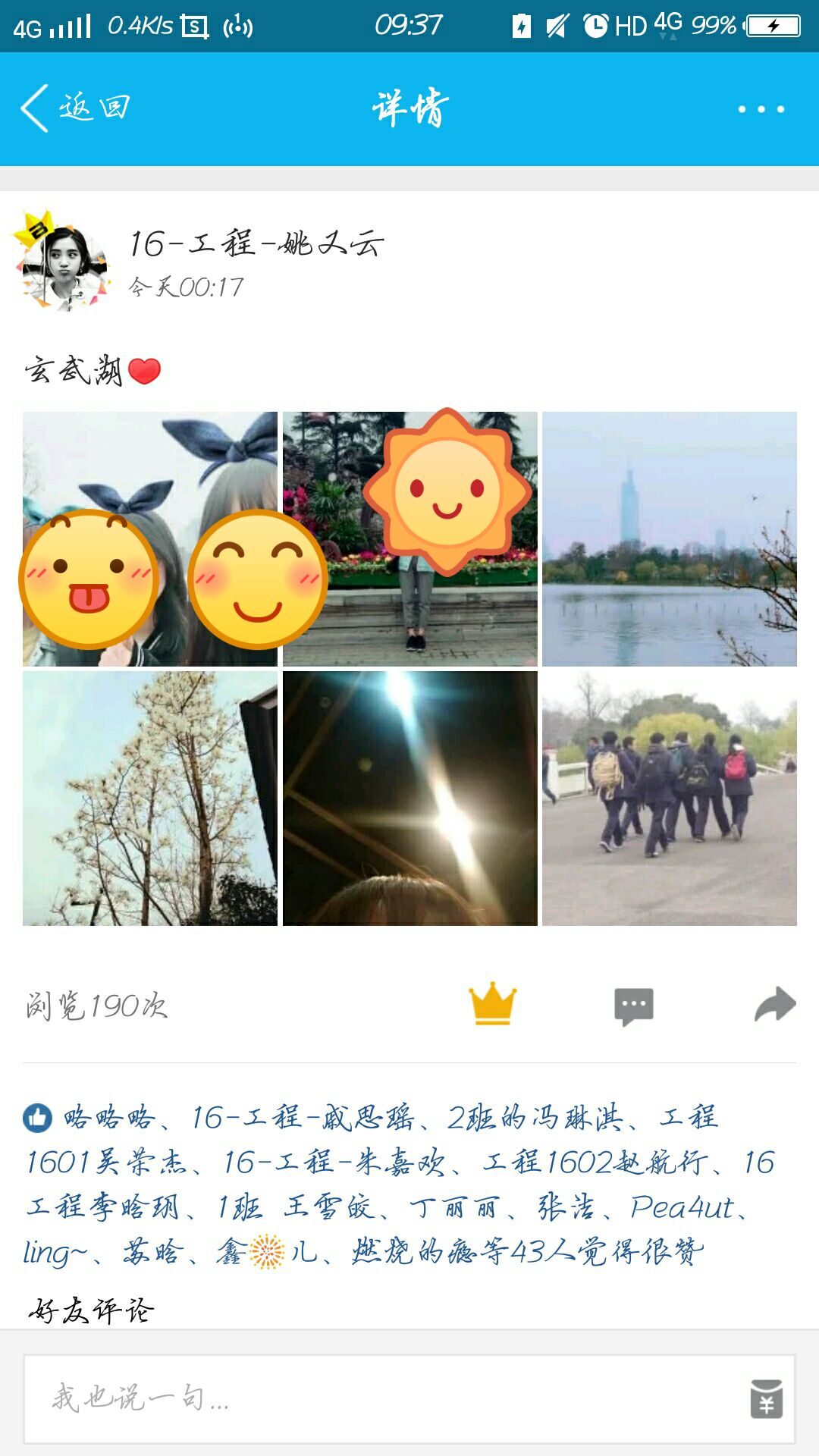Image resolution: width=819 pixels, height=1456 pixels.
Task: Open the three-dot overflow menu
Action: (761, 109)
